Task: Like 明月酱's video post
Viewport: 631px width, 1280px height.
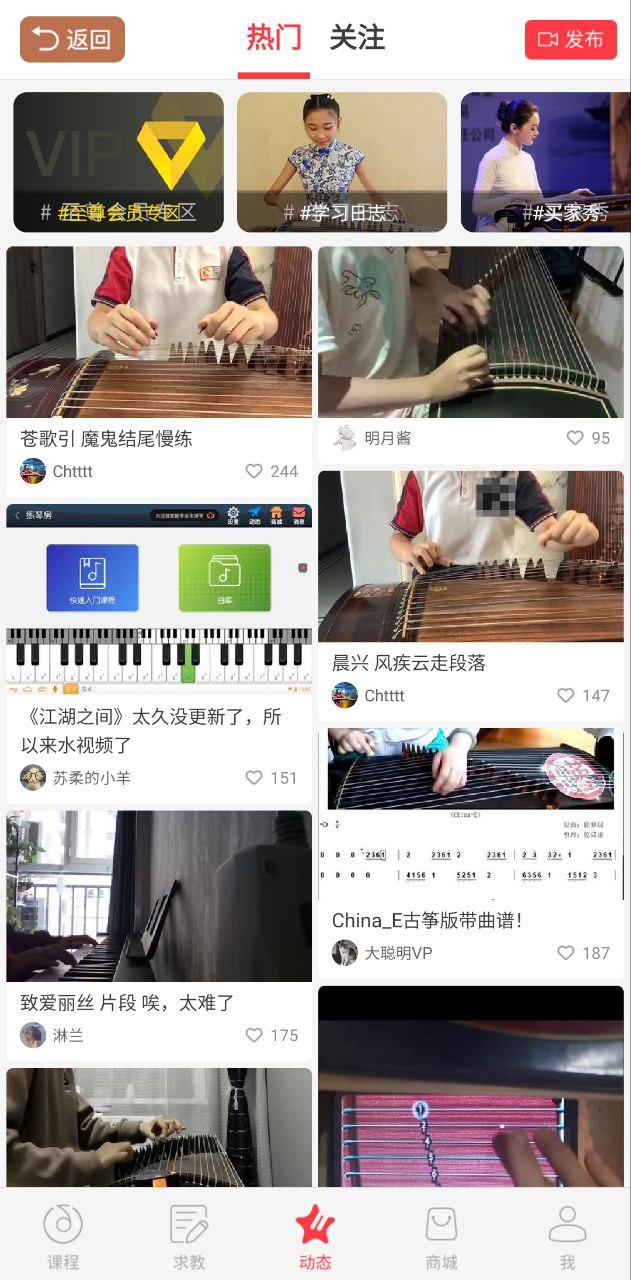Action: pyautogui.click(x=575, y=438)
